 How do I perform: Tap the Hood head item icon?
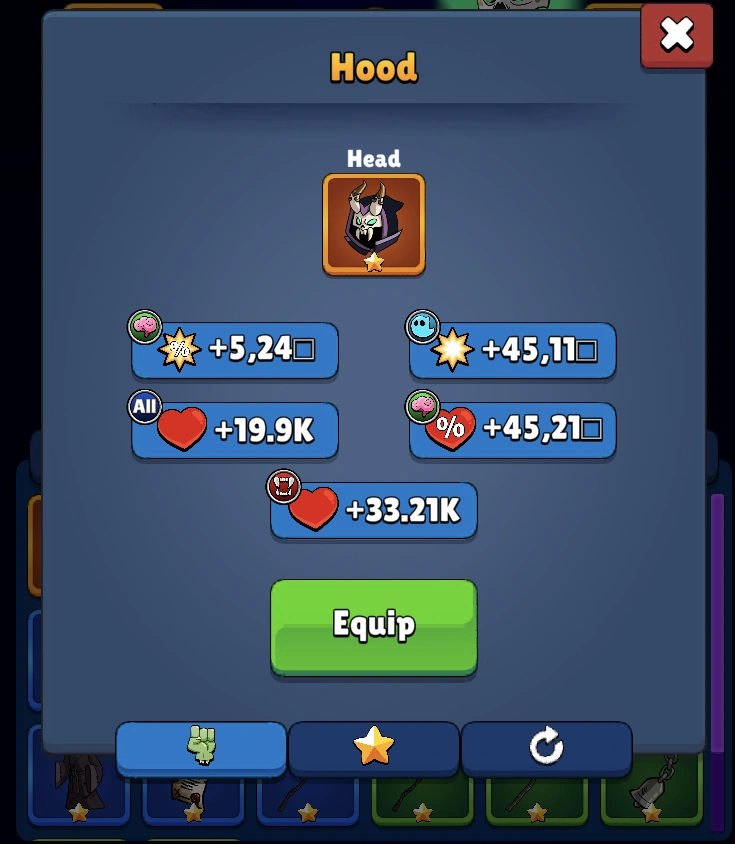tap(373, 224)
